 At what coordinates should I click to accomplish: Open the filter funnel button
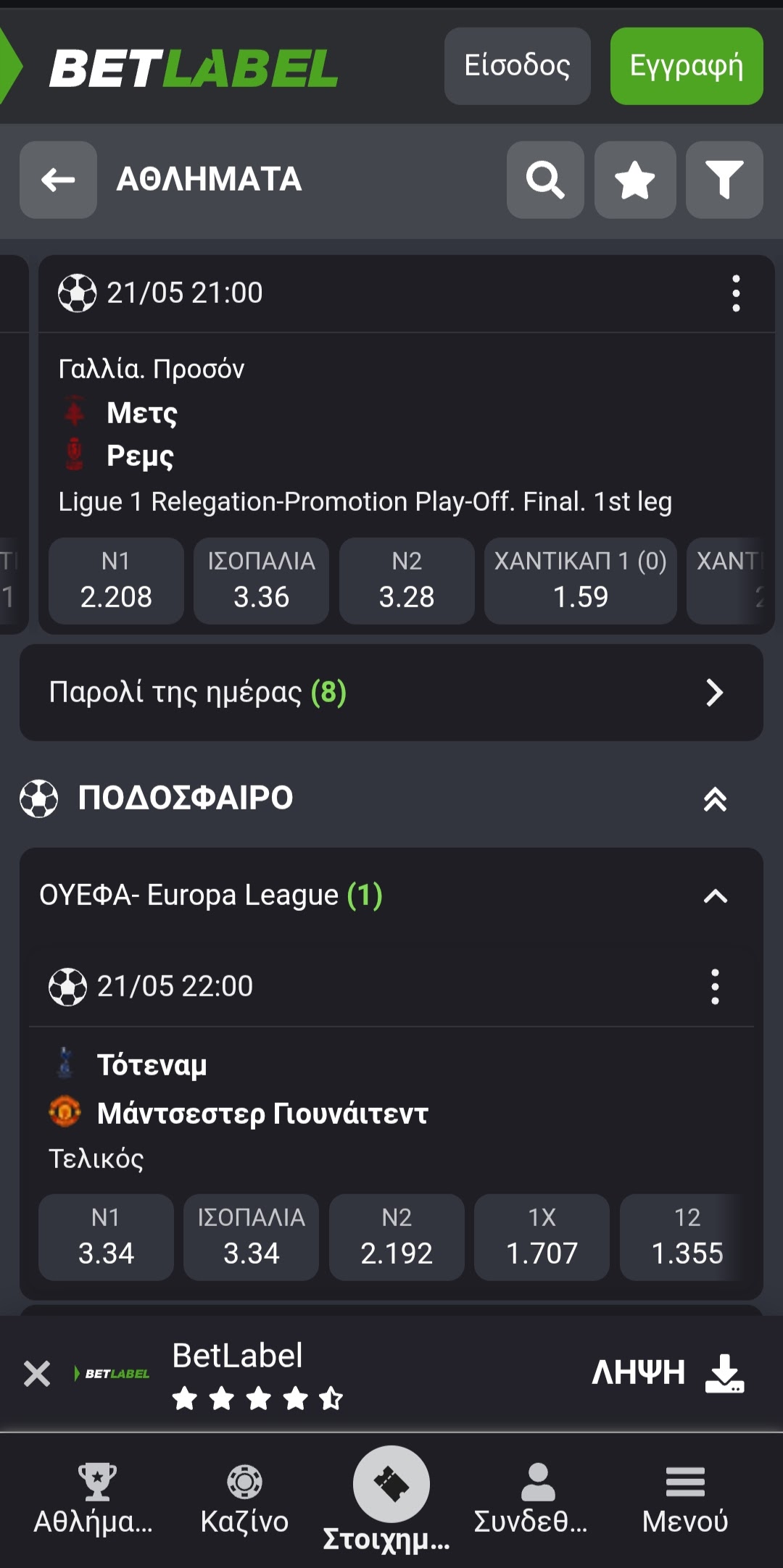tap(724, 180)
